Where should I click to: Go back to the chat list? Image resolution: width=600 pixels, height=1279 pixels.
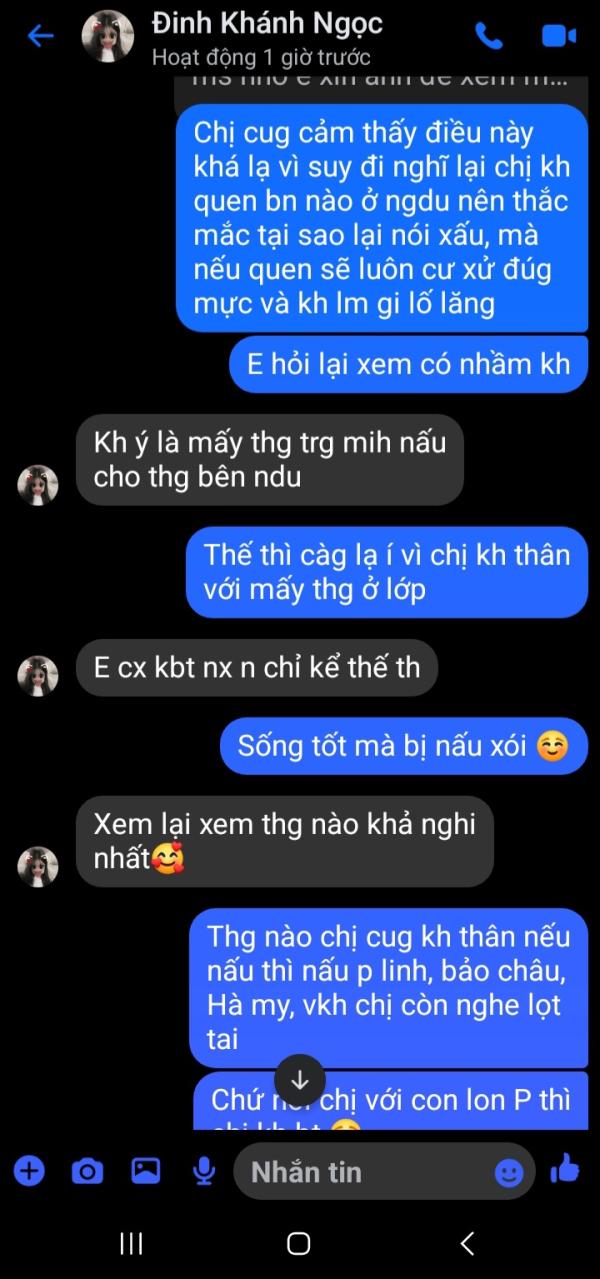(40, 37)
